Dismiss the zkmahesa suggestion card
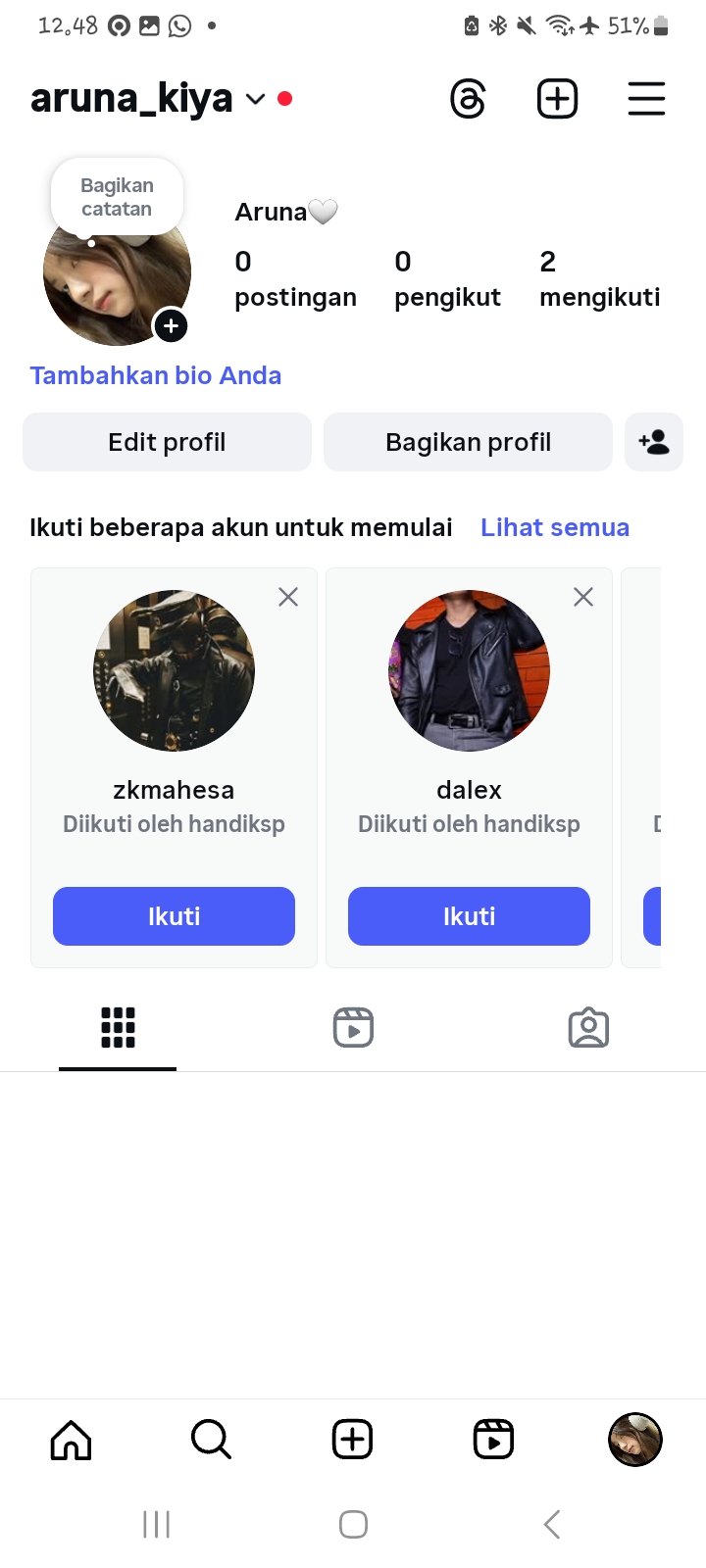The width and height of the screenshot is (706, 1568). click(288, 597)
